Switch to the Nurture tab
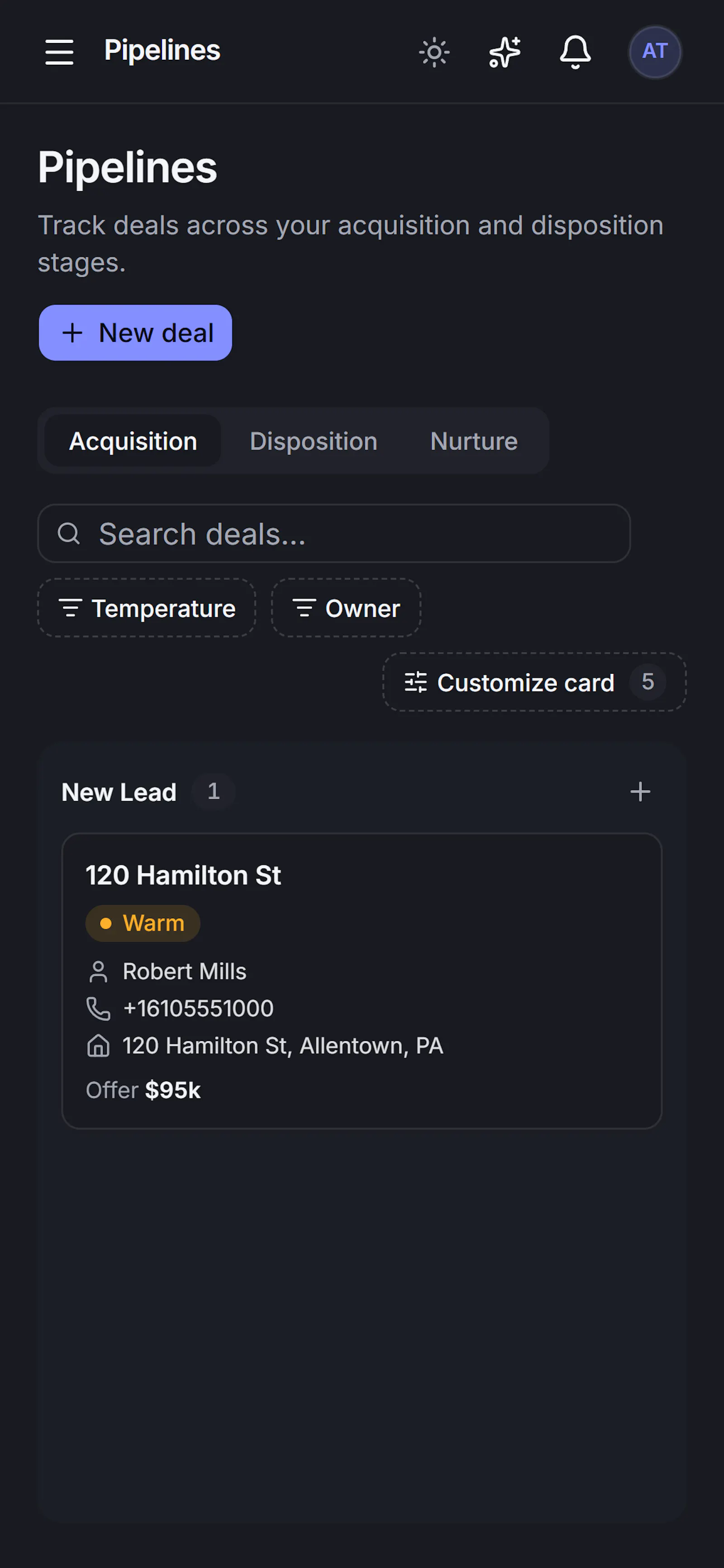This screenshot has height=1568, width=724. 474,441
